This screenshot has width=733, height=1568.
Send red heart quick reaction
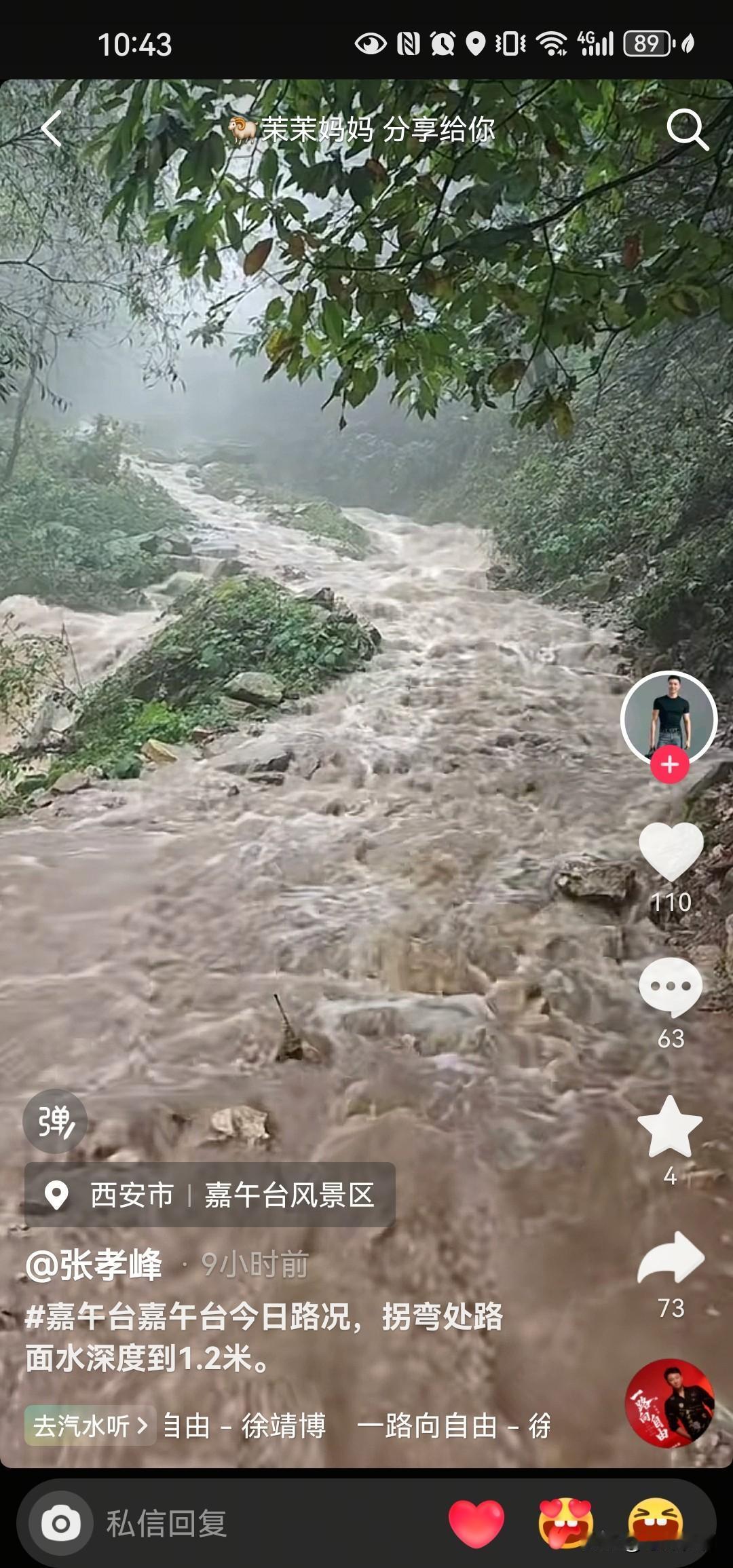pos(476,1524)
